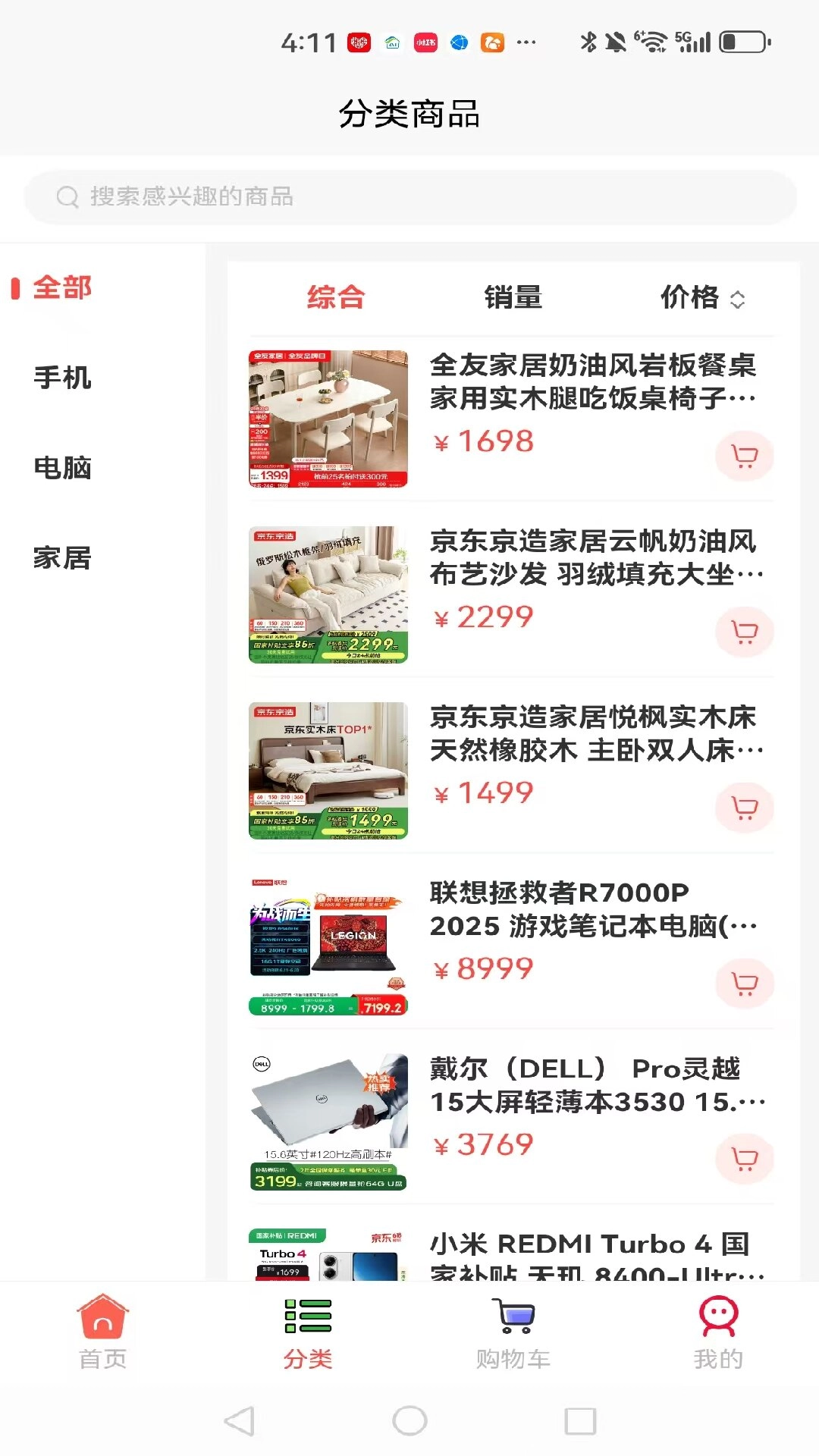Viewport: 819px width, 1456px height.
Task: Add the 全友家居餐桌 to cart via cart icon
Action: click(x=744, y=455)
